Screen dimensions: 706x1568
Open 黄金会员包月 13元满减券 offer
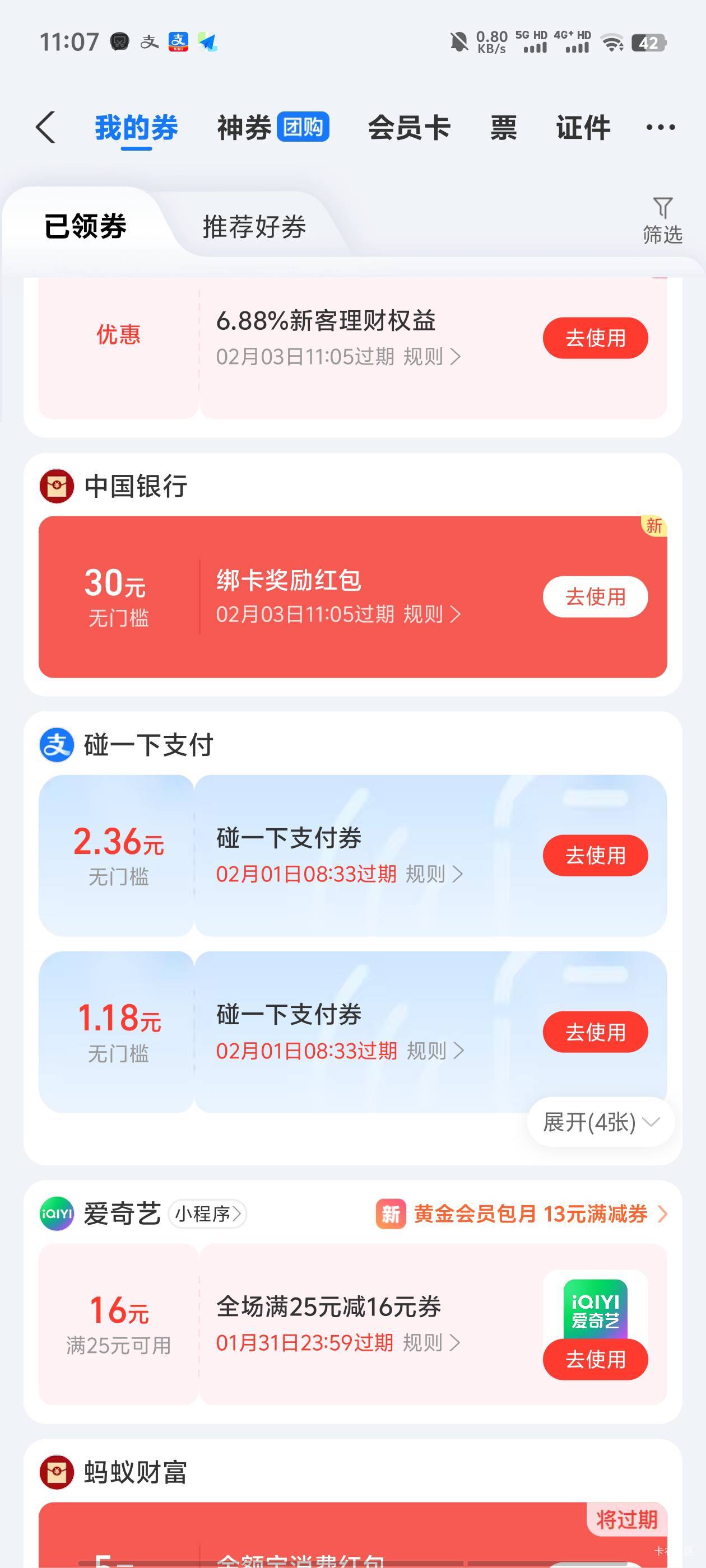(529, 1214)
